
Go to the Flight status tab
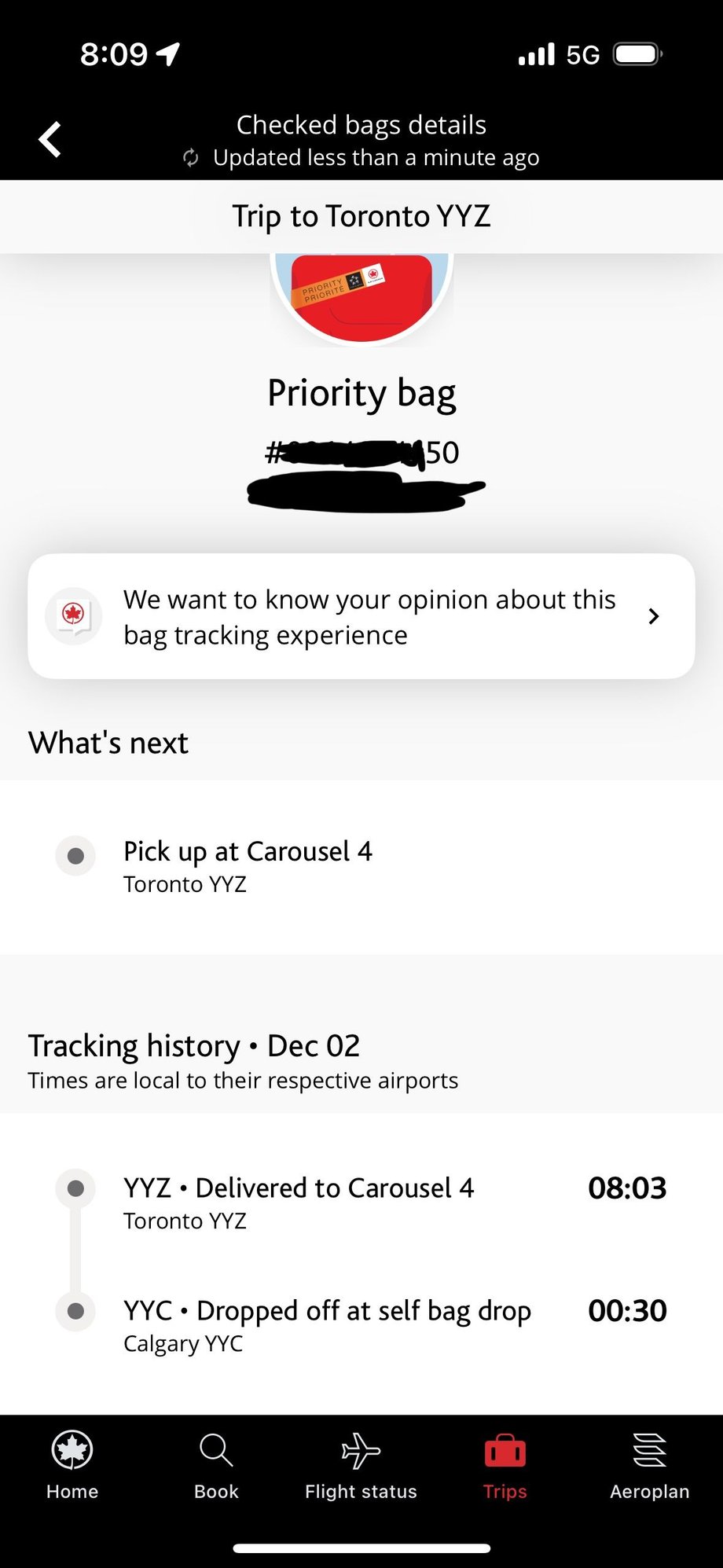pyautogui.click(x=361, y=1465)
